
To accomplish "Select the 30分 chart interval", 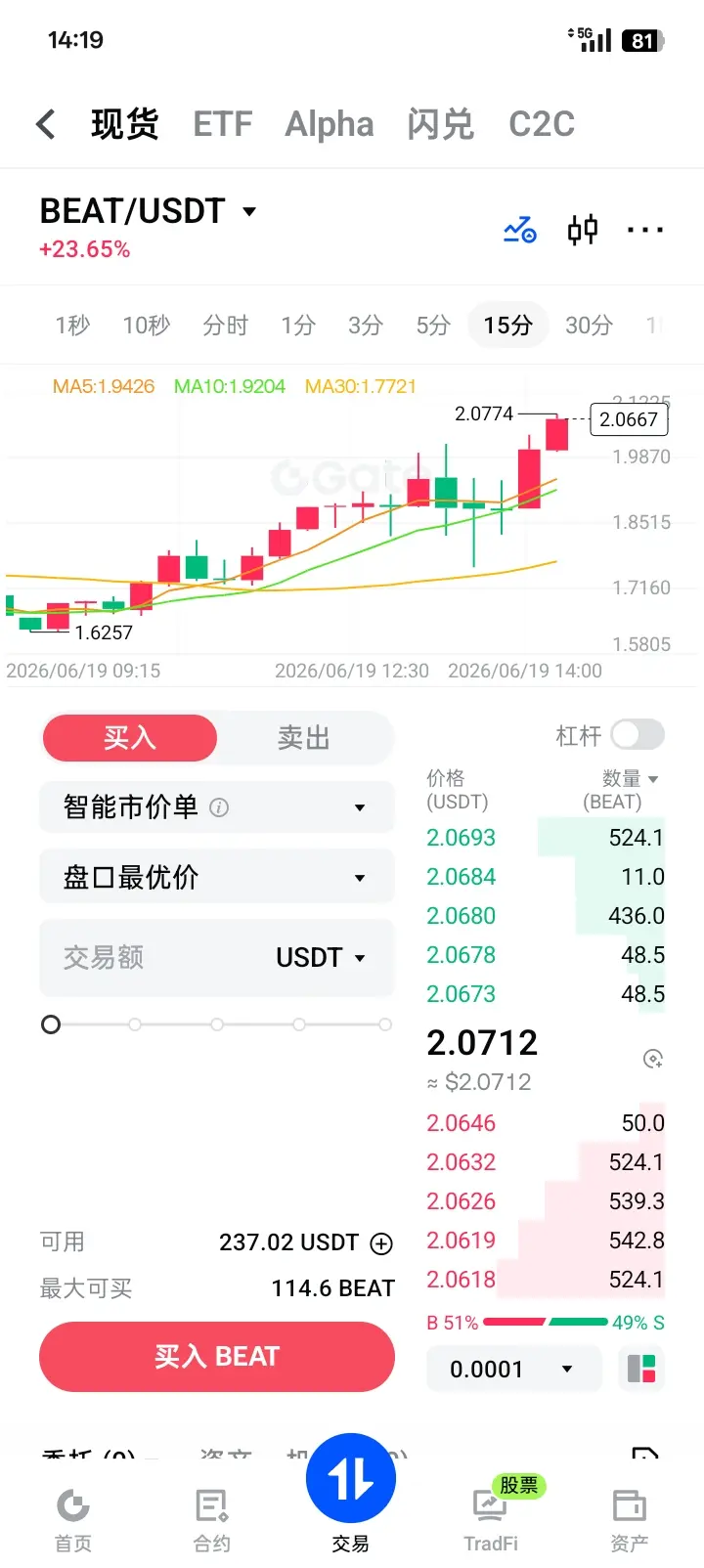I will pos(589,325).
